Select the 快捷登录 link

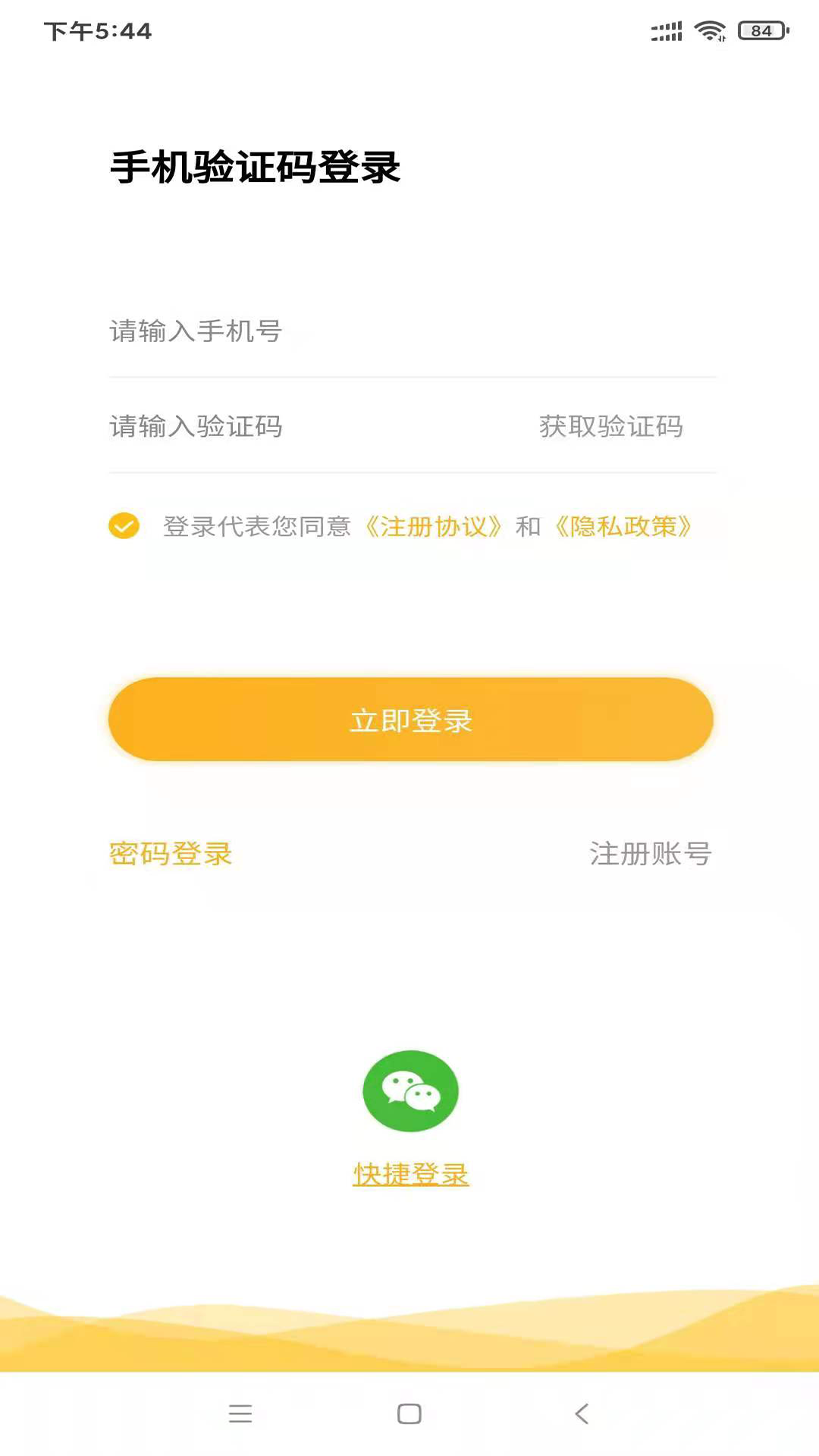[410, 1175]
